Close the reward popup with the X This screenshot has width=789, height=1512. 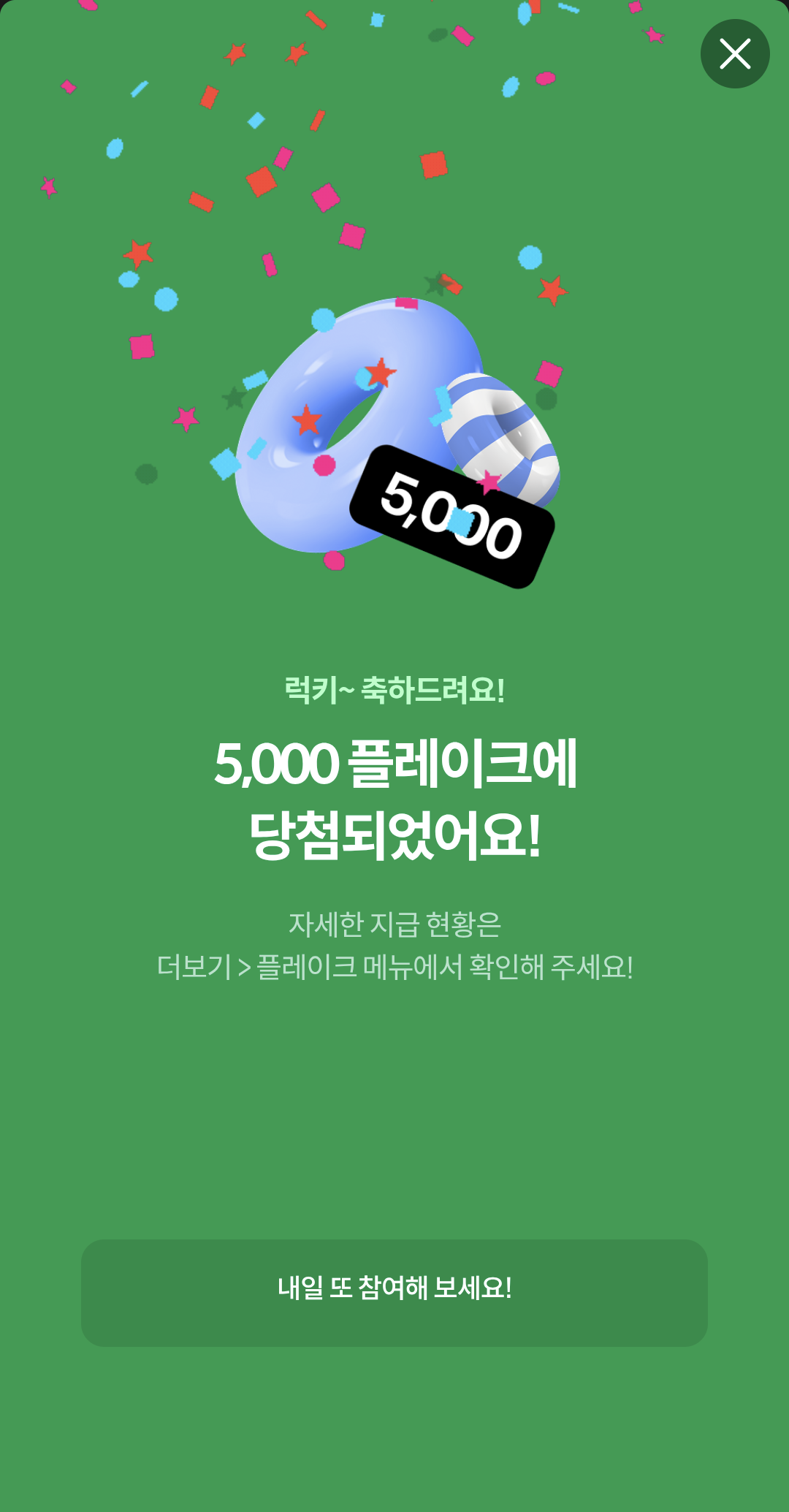tap(735, 54)
